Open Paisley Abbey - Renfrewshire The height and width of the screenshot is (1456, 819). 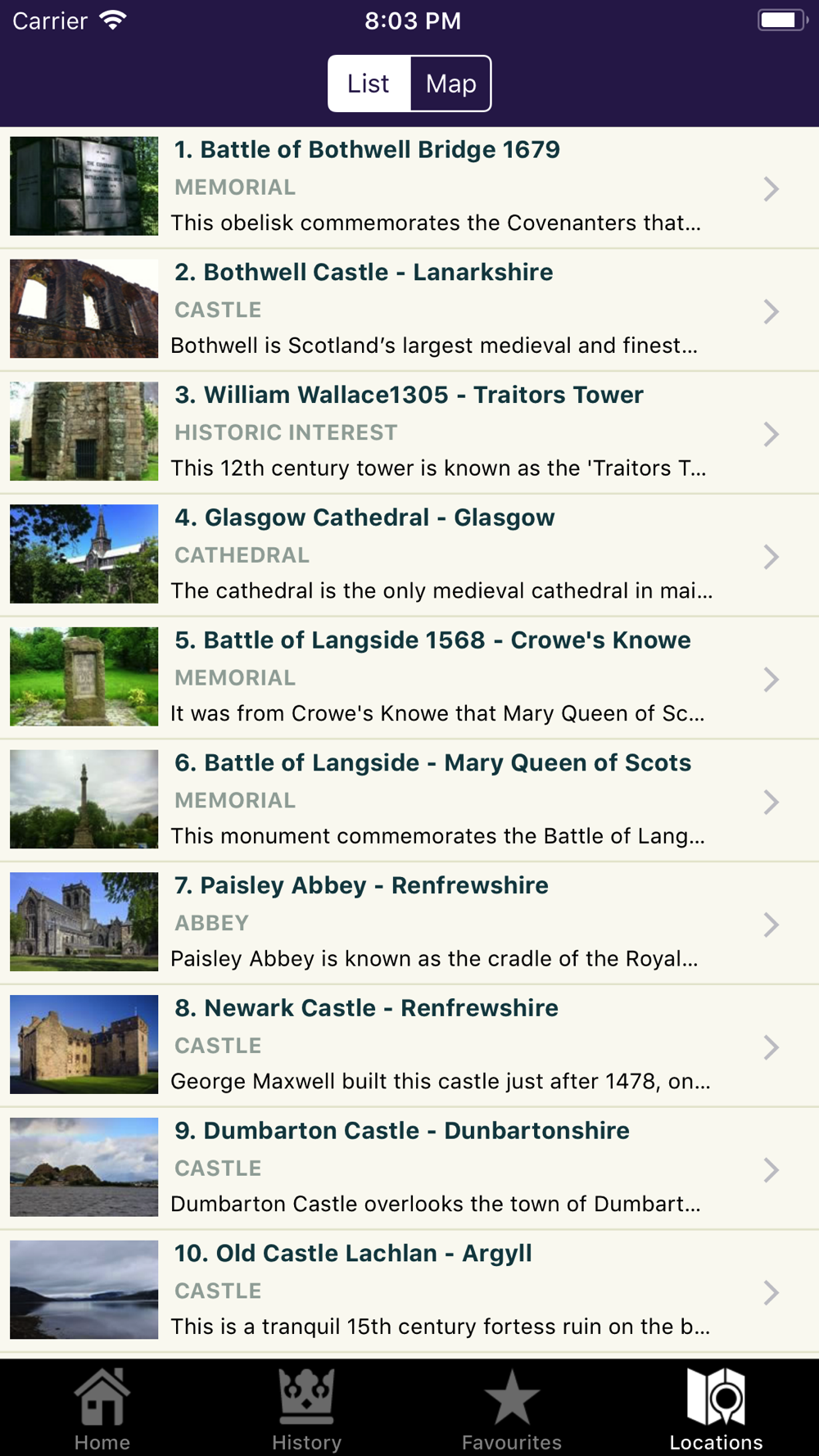click(x=409, y=923)
